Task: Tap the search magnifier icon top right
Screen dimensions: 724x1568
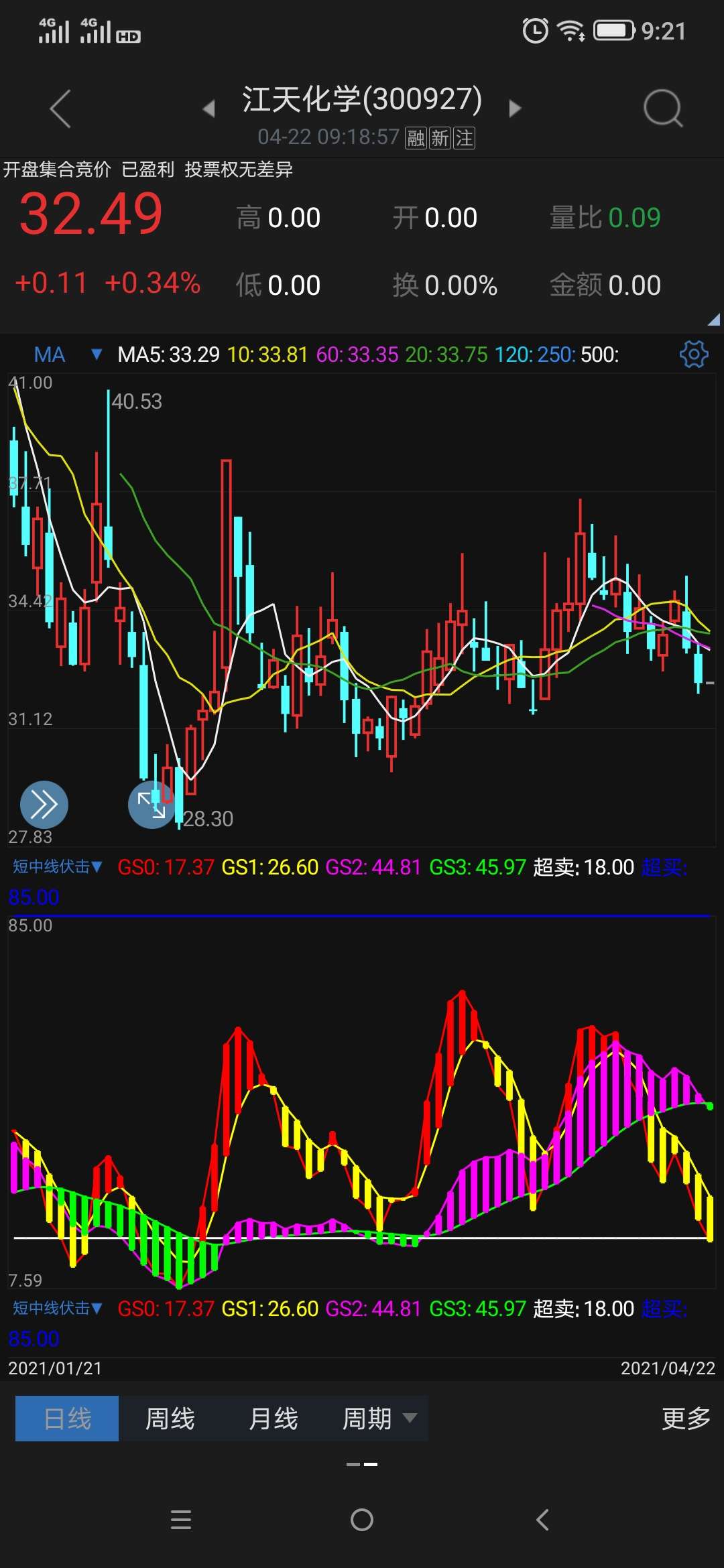Action: [x=663, y=107]
